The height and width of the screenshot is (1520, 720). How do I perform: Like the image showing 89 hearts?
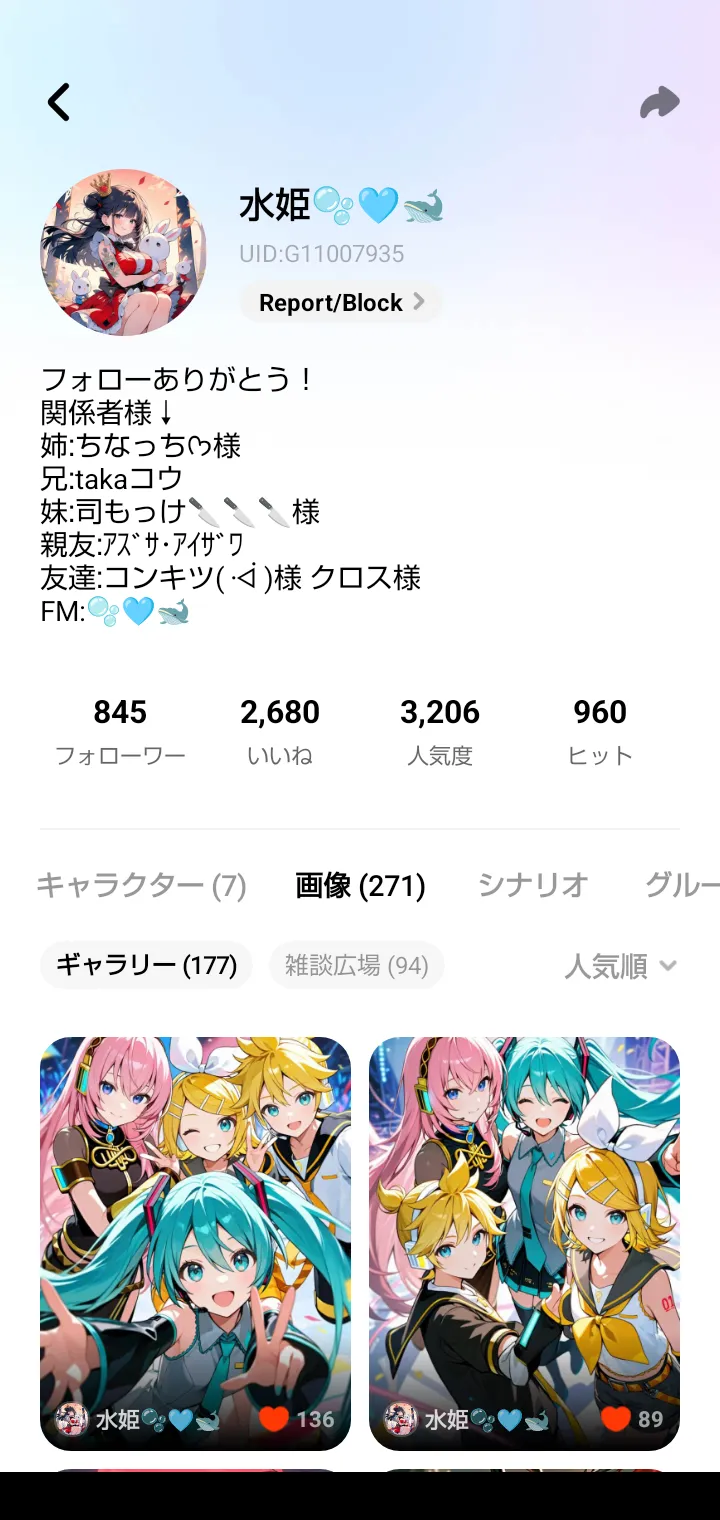615,1418
